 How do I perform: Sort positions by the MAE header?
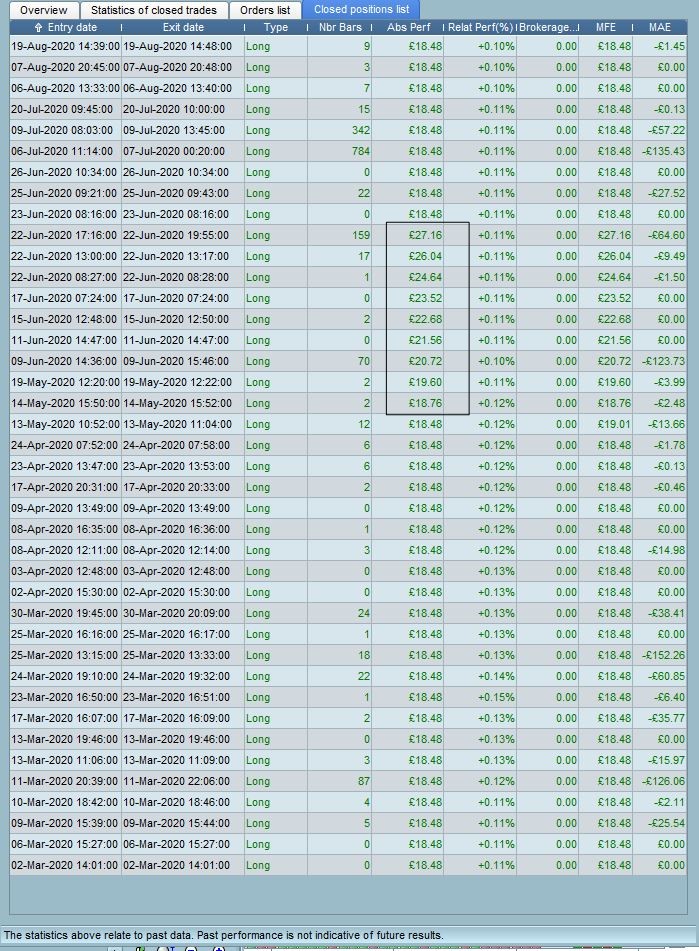pyautogui.click(x=660, y=27)
